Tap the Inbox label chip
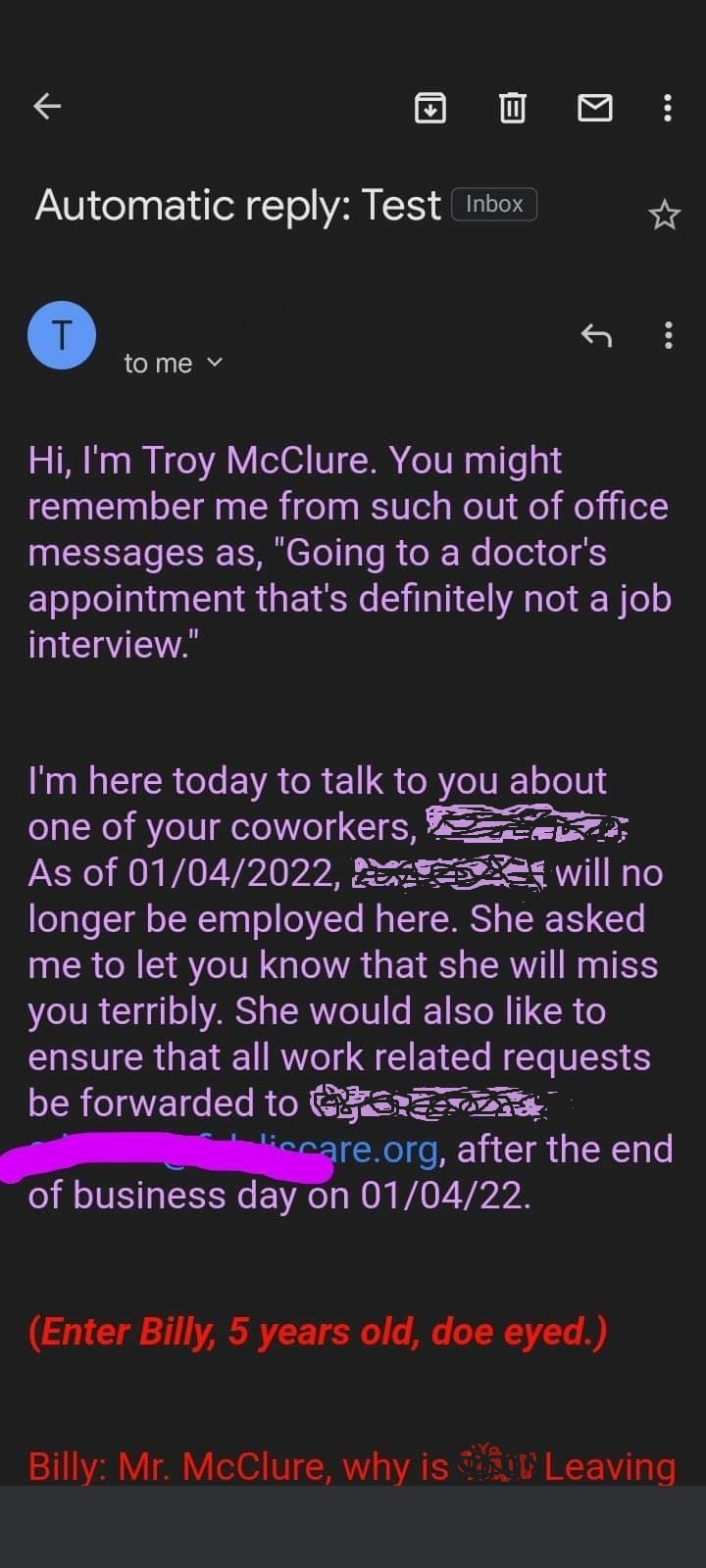This screenshot has width=706, height=1568. (x=493, y=204)
